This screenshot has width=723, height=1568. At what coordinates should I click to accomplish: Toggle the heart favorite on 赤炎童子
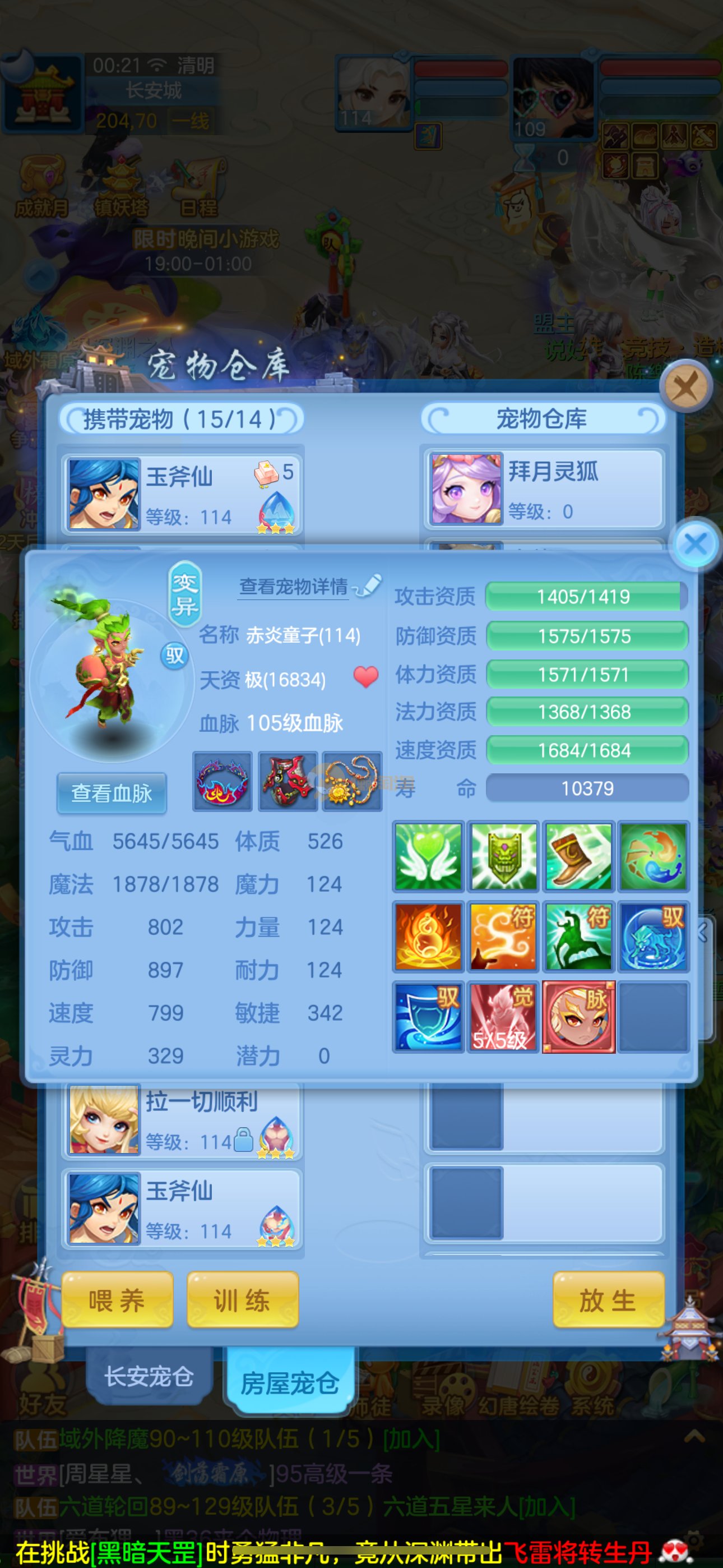pos(366,676)
